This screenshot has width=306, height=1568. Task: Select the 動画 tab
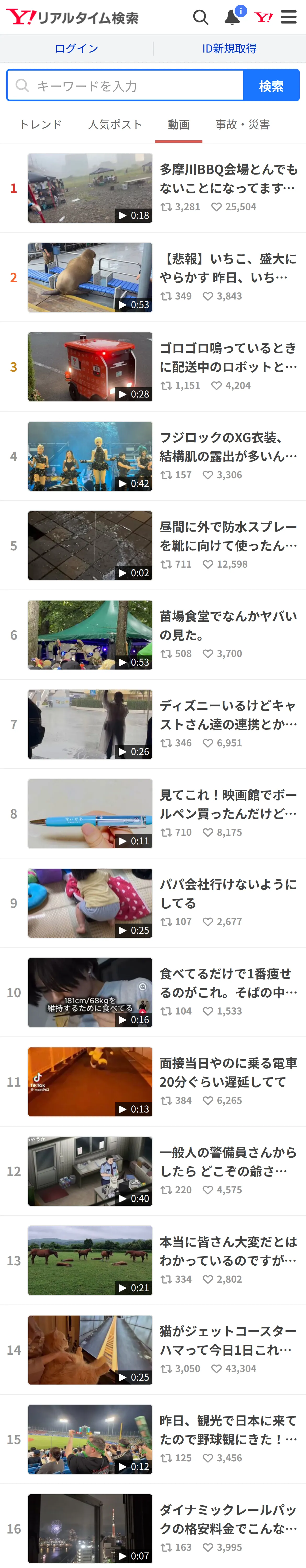tap(179, 124)
